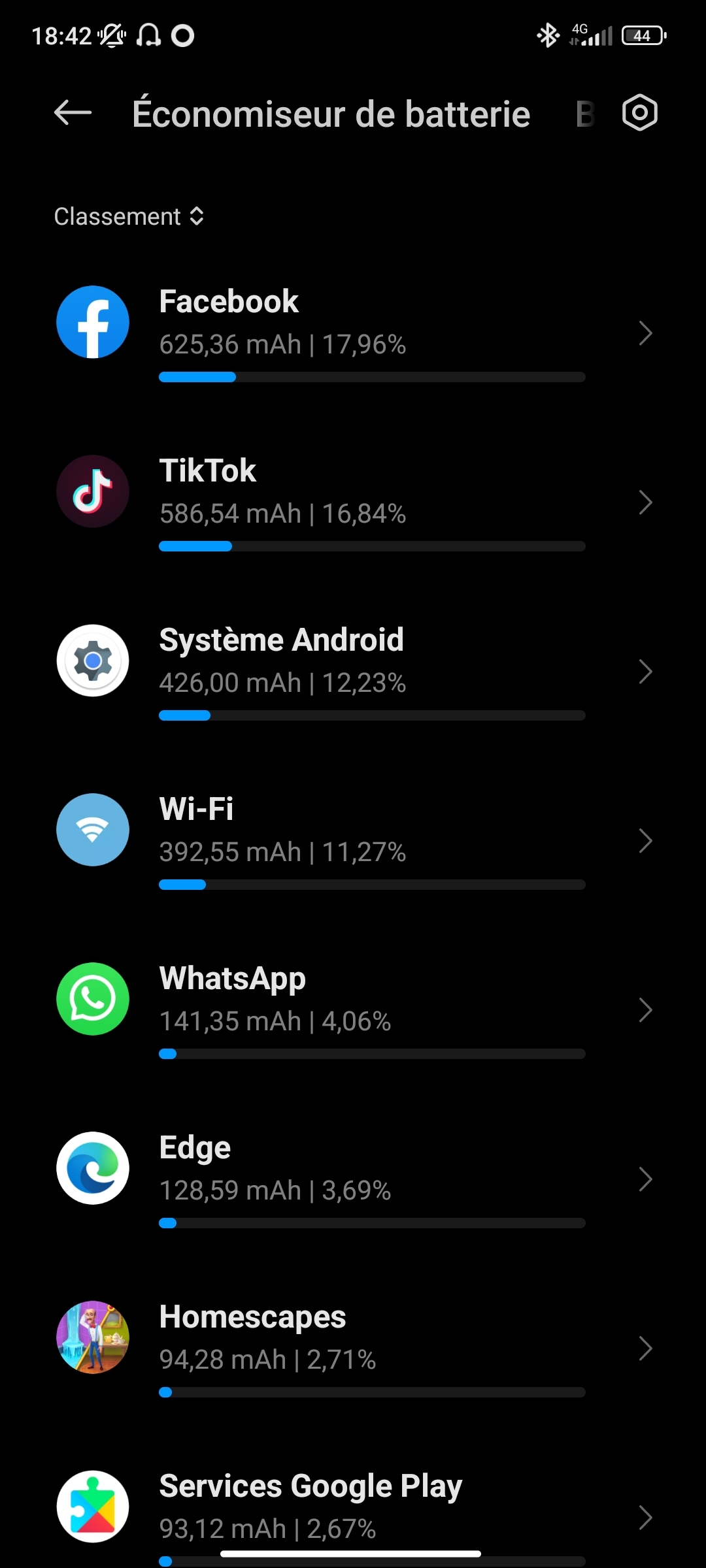
Task: Select Services Google Play usage row
Action: pyautogui.click(x=353, y=1509)
